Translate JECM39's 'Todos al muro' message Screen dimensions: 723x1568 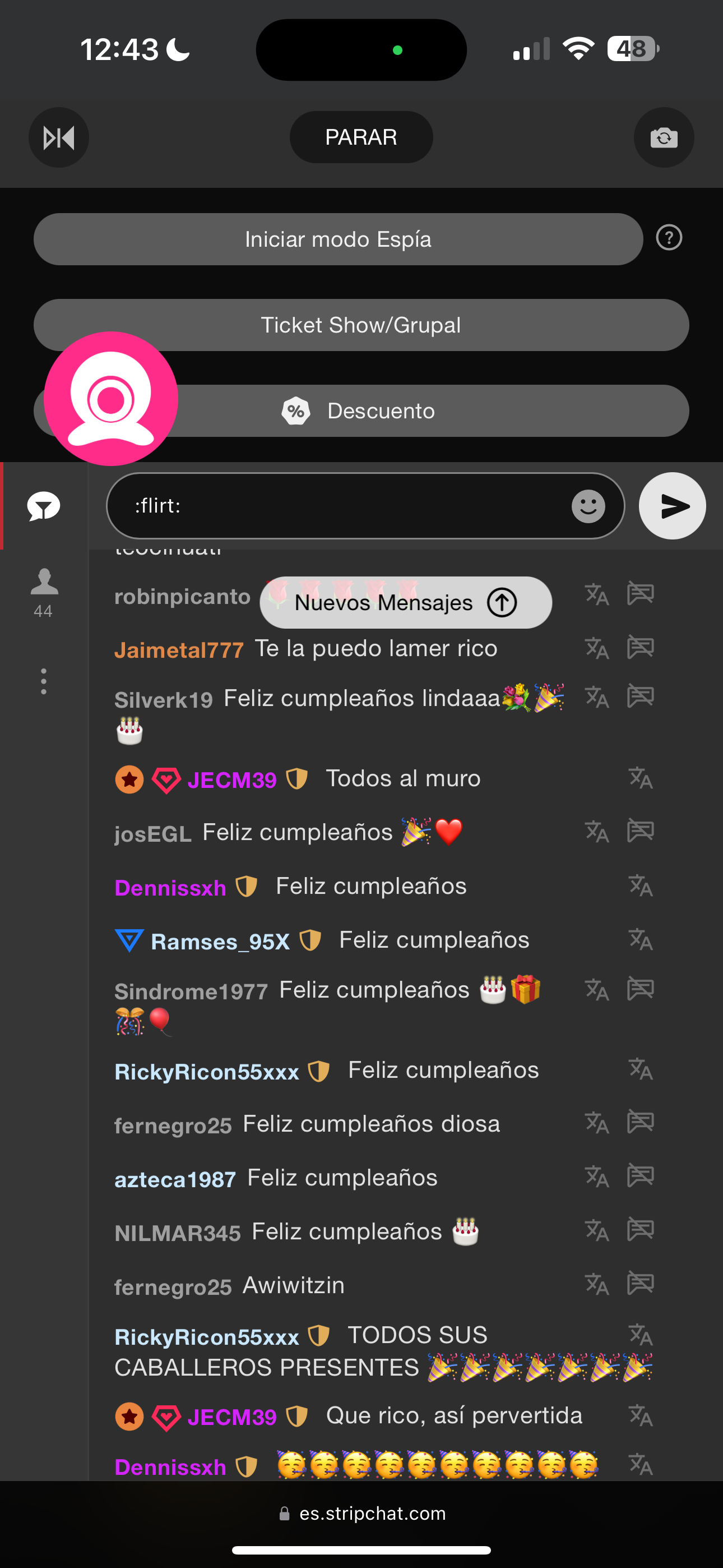640,778
